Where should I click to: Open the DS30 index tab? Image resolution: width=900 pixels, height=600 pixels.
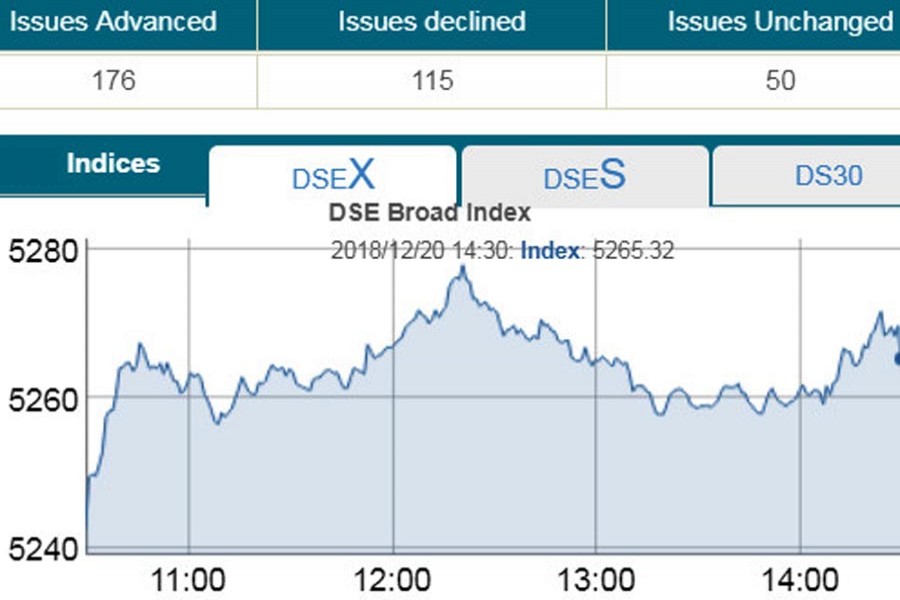point(828,176)
